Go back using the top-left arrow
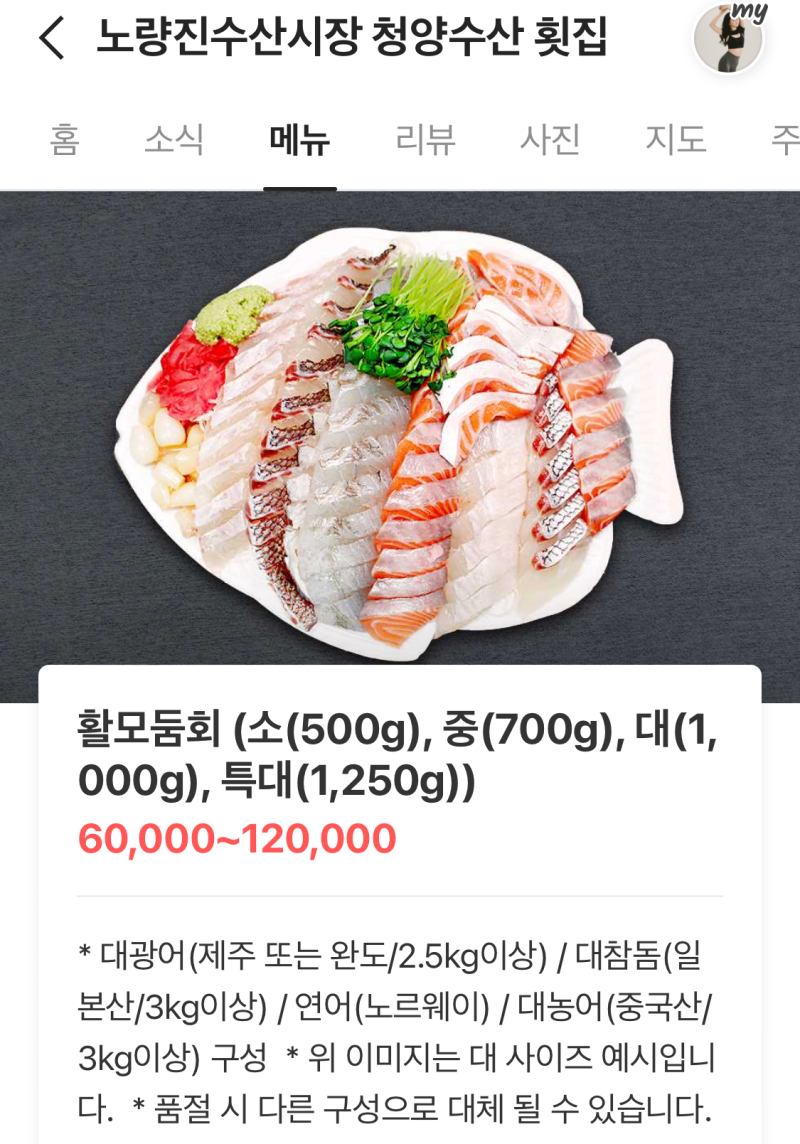The width and height of the screenshot is (800, 1144). coord(52,40)
